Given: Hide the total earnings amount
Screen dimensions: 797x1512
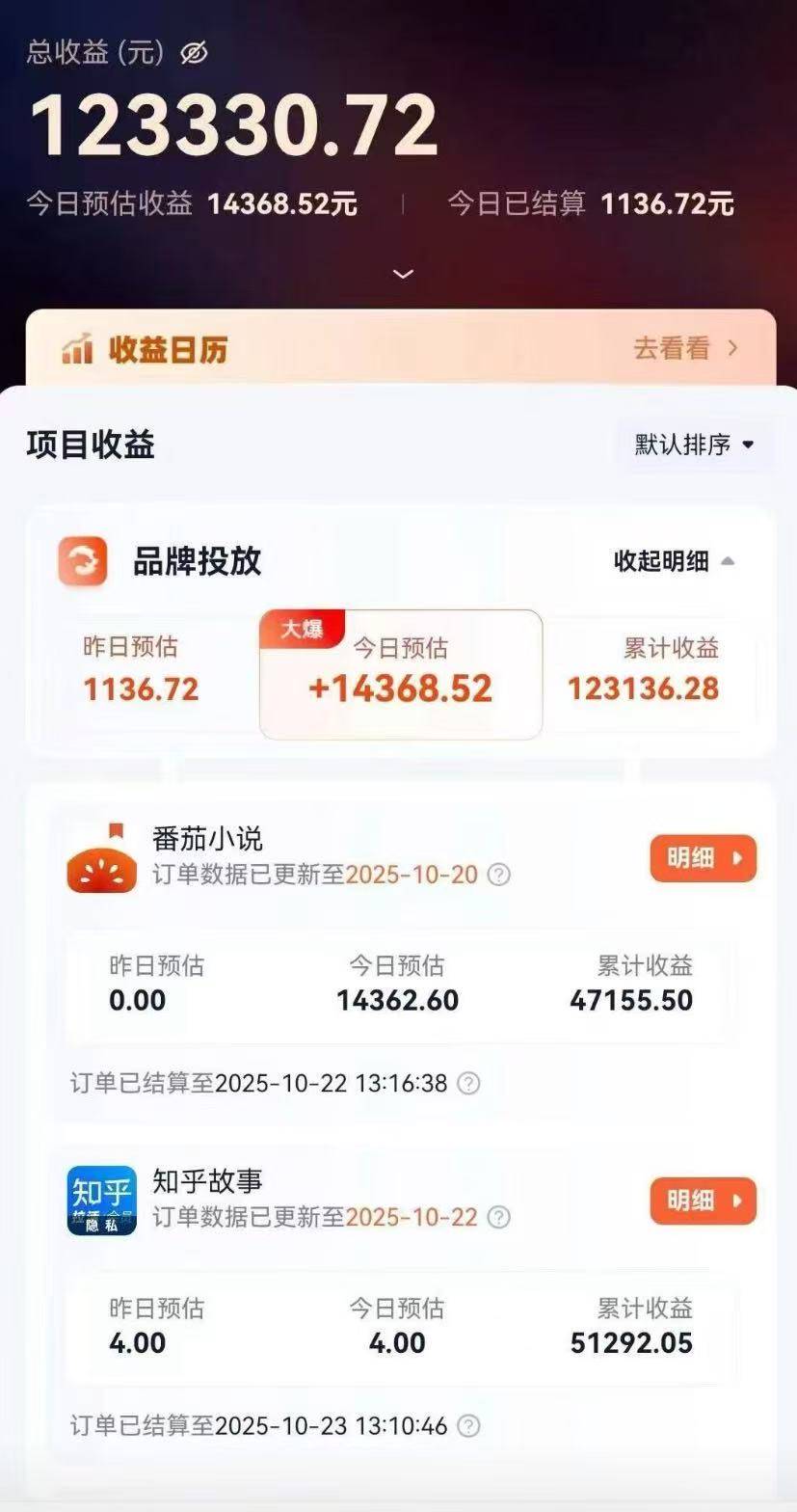Looking at the screenshot, I should point(194,53).
